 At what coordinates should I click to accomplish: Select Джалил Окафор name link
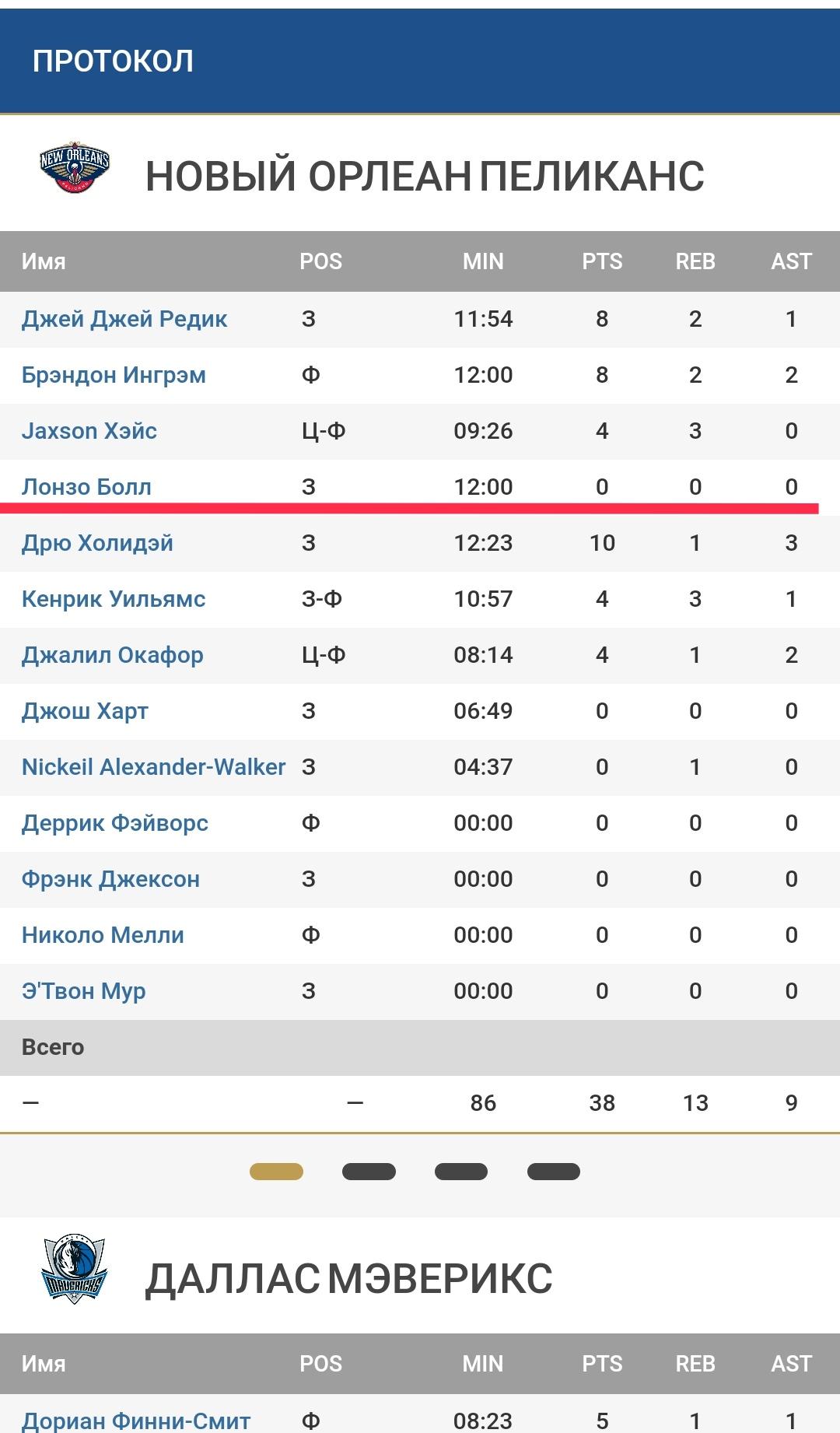[x=113, y=655]
